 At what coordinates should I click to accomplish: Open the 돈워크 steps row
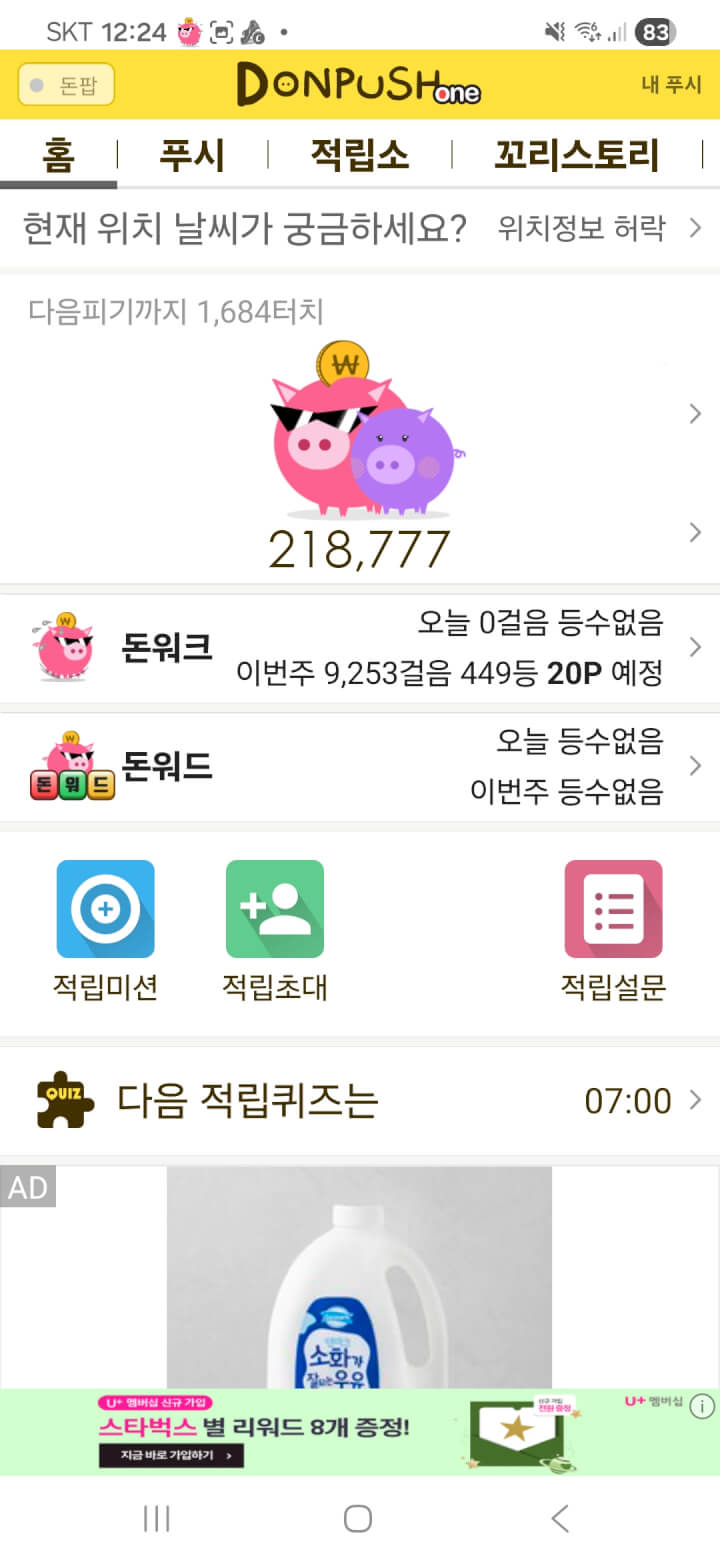[360, 648]
